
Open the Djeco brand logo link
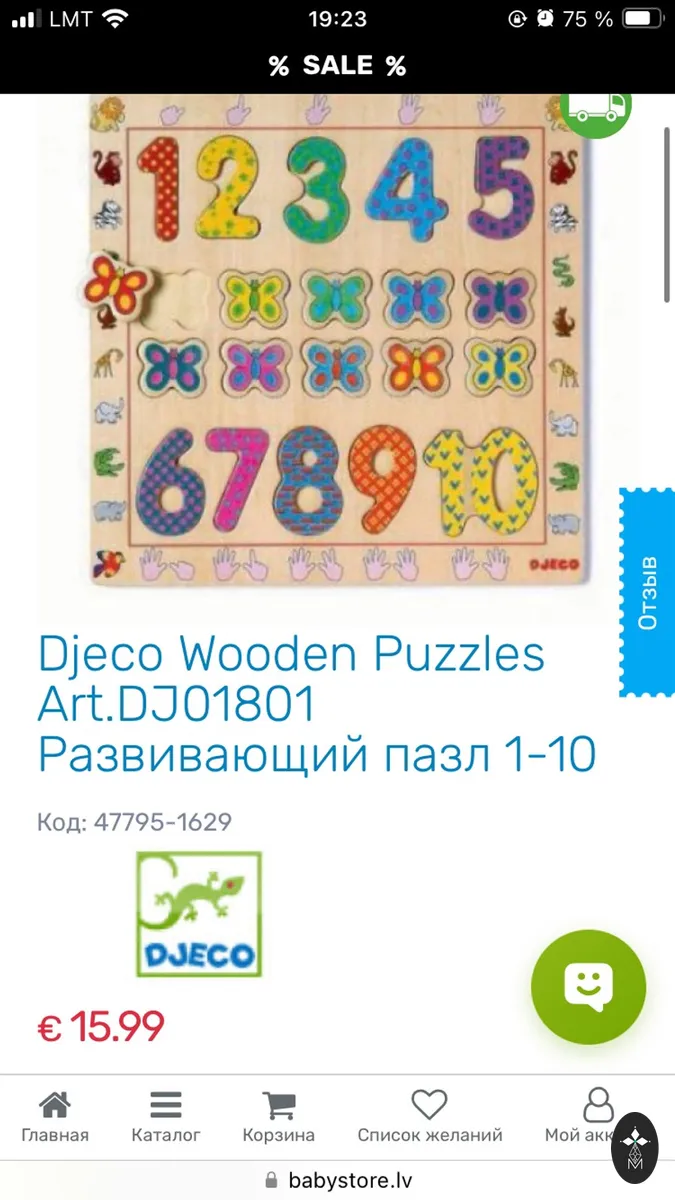pyautogui.click(x=199, y=914)
